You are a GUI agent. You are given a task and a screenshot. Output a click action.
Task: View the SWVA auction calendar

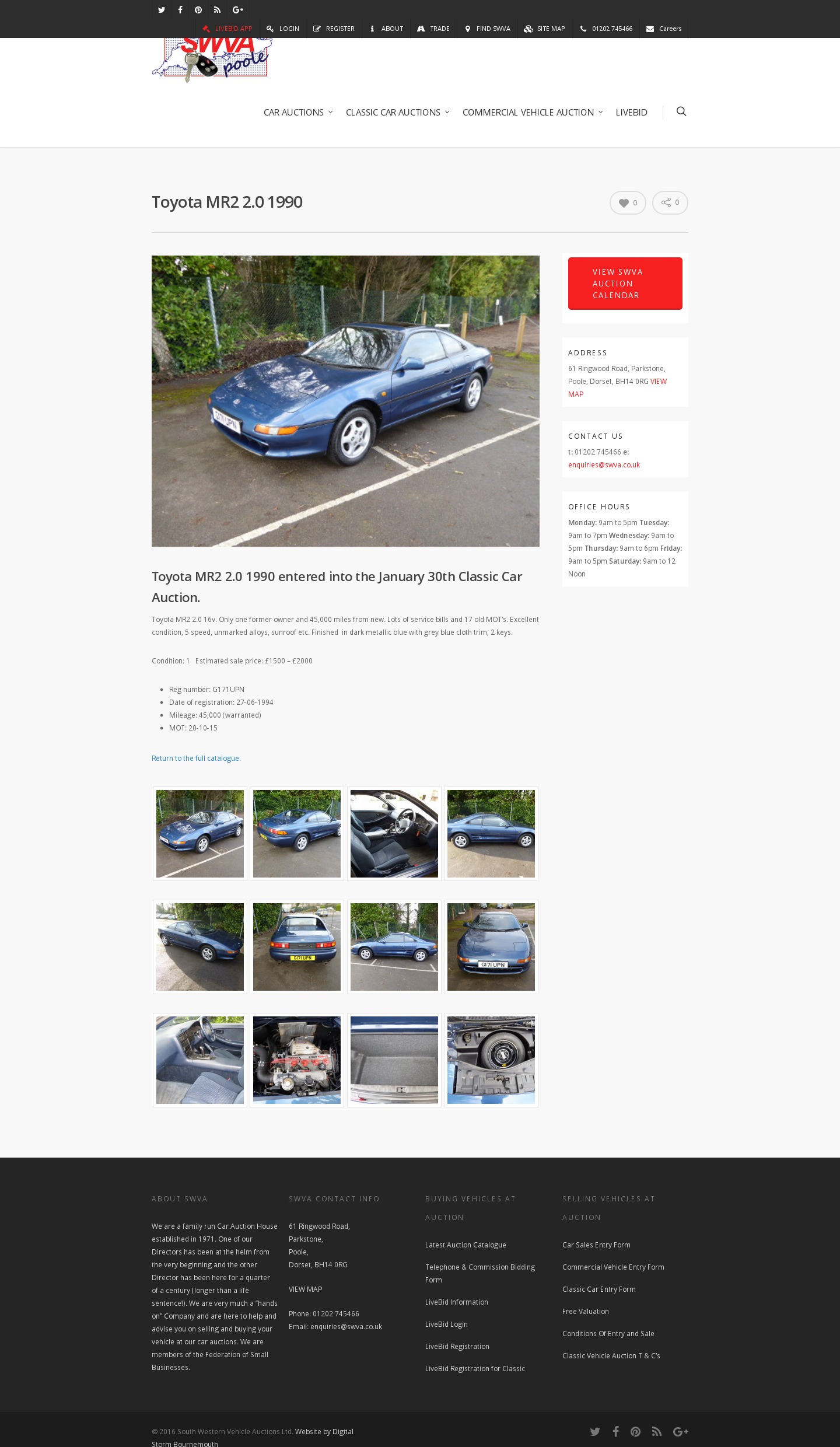click(x=625, y=284)
